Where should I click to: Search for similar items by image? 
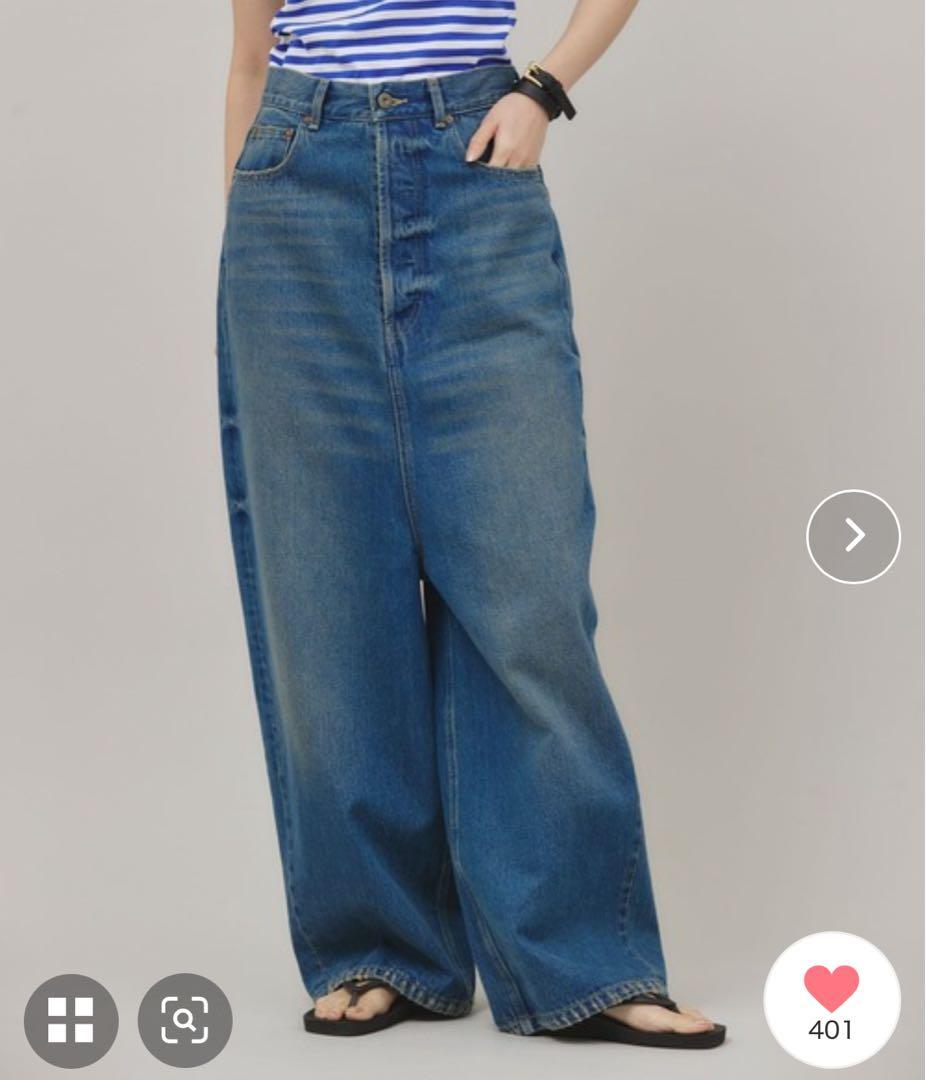(185, 1019)
